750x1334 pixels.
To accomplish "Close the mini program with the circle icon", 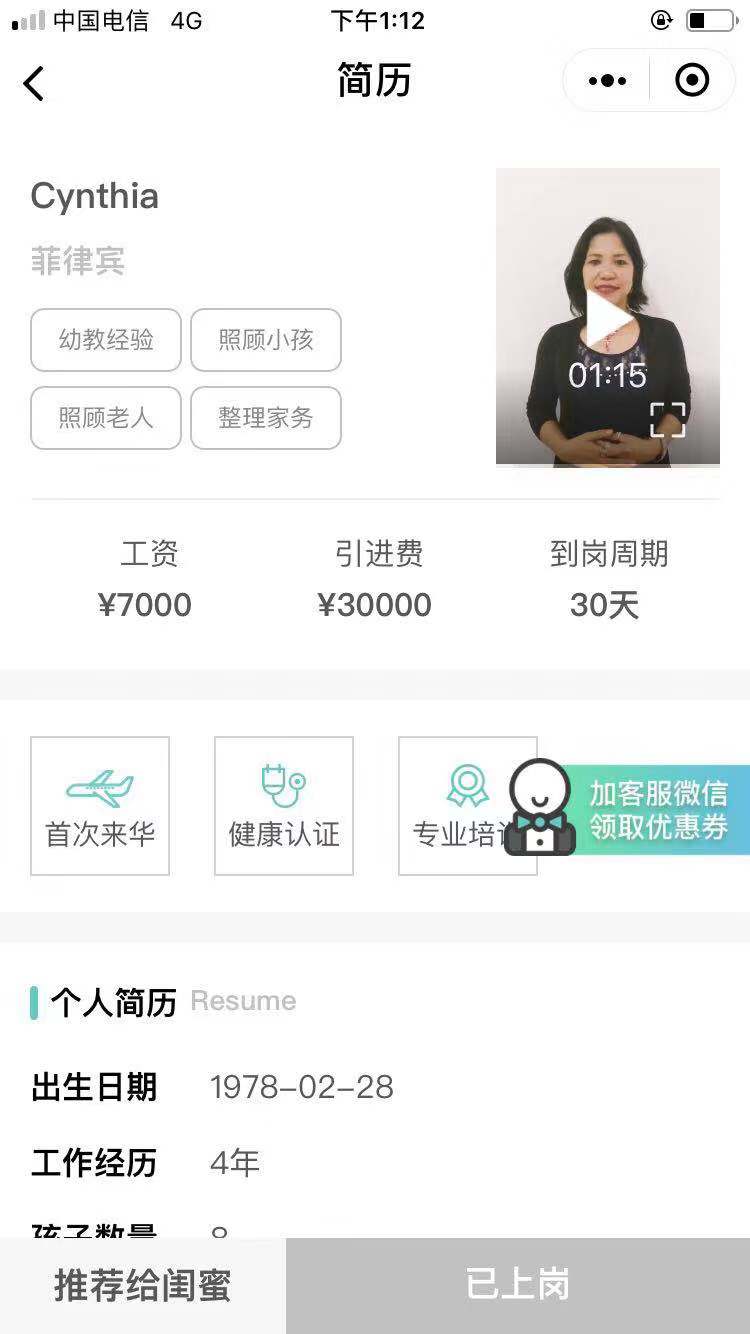I will click(x=692, y=81).
